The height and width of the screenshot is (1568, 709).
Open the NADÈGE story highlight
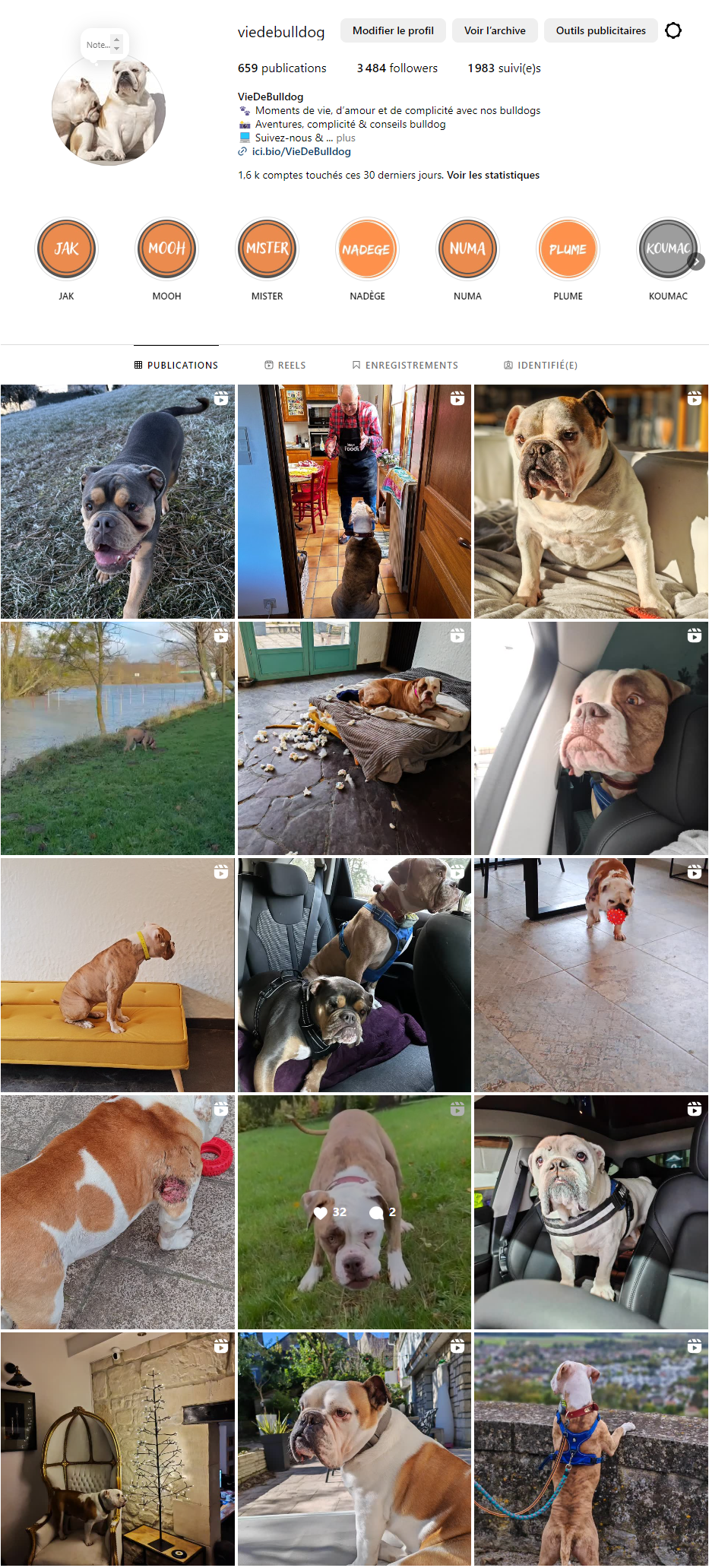tap(367, 249)
